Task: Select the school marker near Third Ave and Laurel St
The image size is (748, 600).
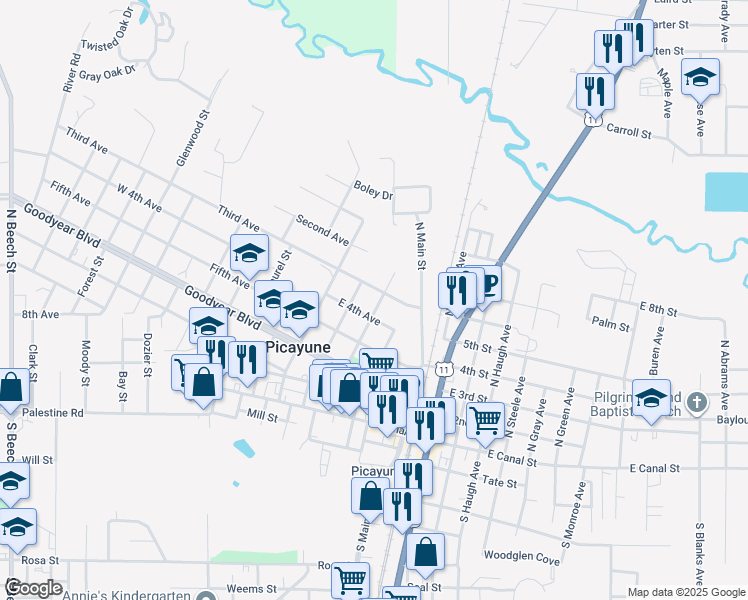Action: [249, 255]
